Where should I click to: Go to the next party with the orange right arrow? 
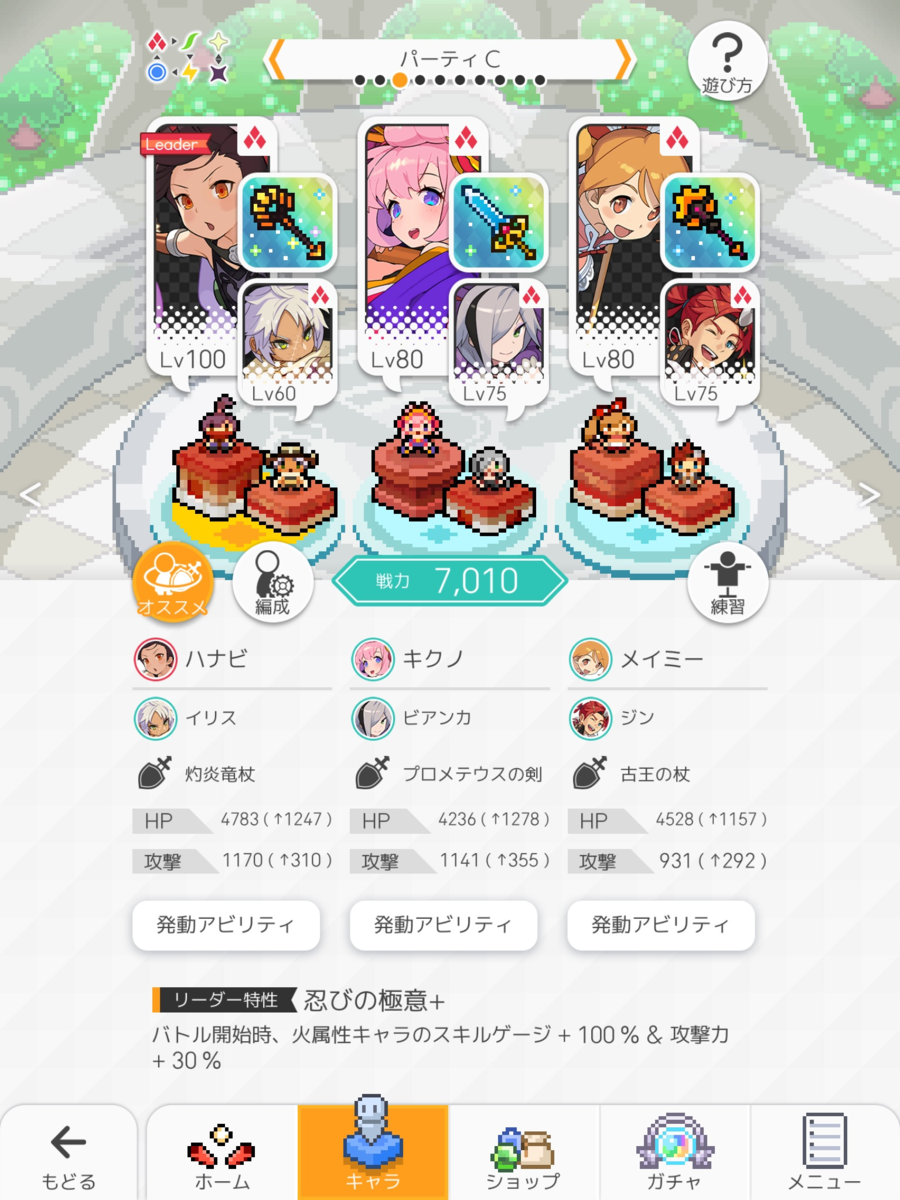tap(624, 60)
